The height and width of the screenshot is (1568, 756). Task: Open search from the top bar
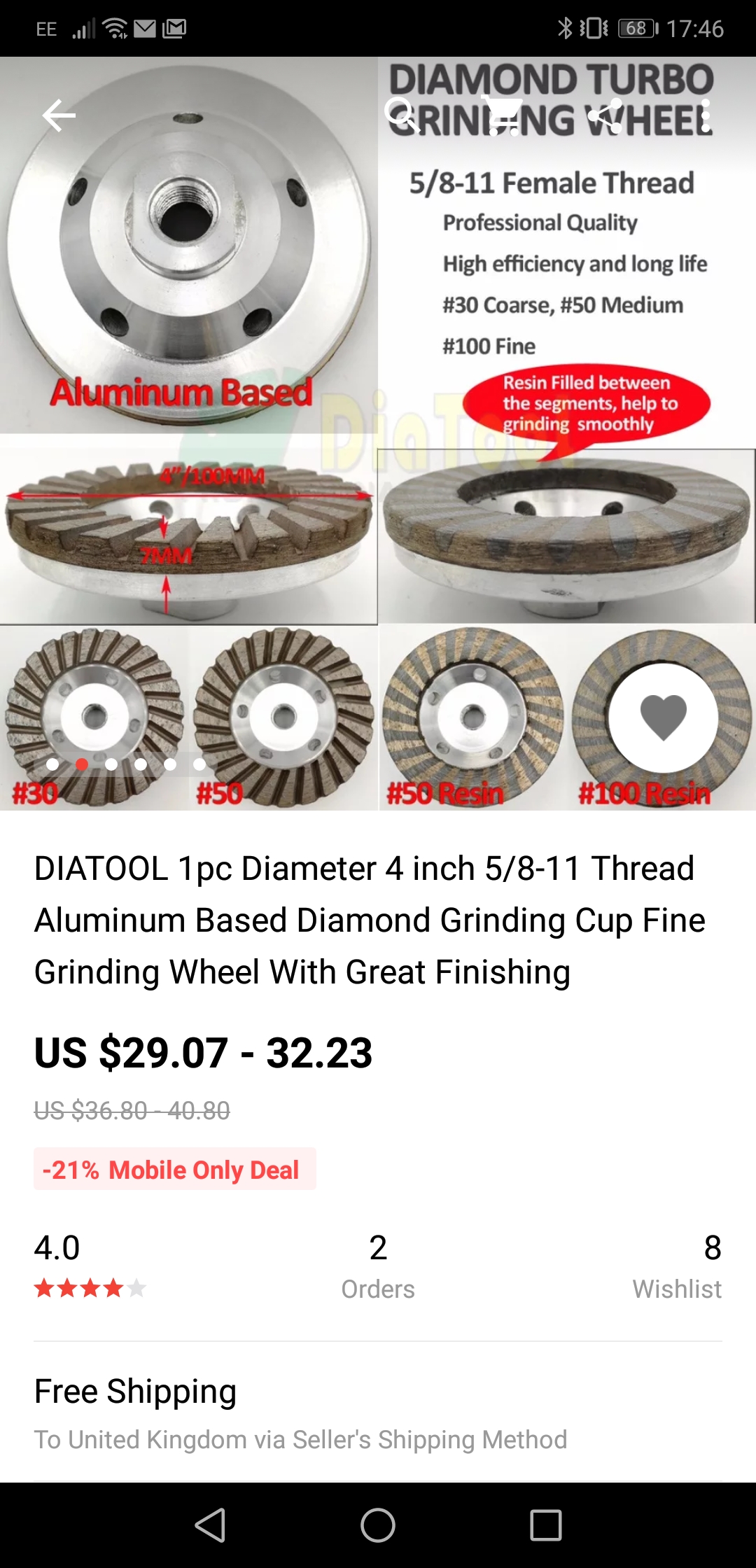[x=402, y=115]
